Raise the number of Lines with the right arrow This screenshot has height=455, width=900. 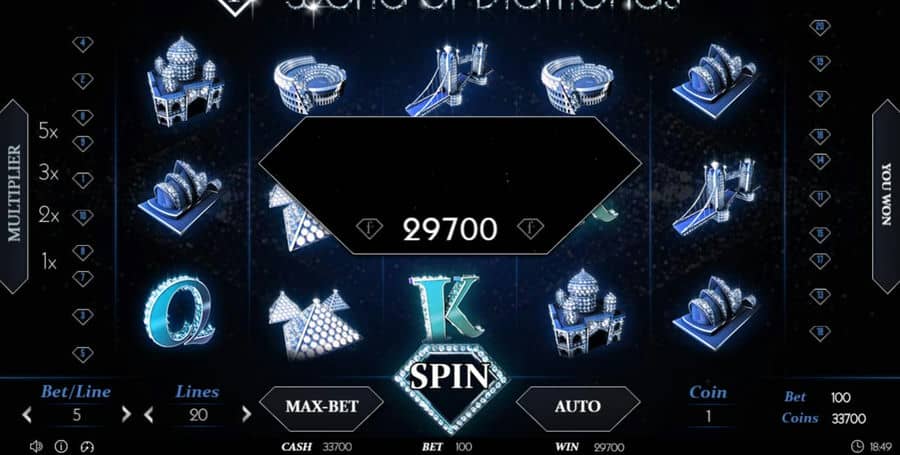pos(246,413)
